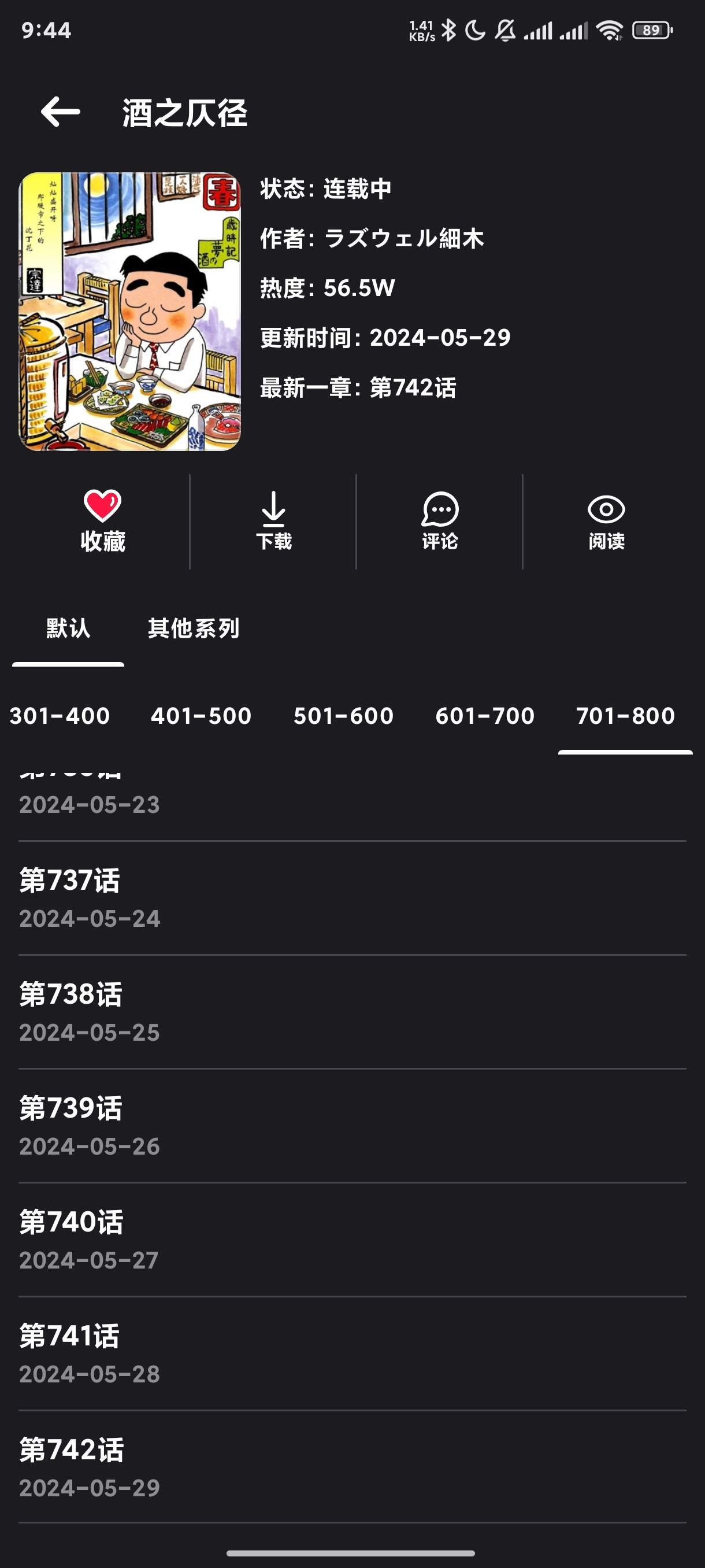Tap the 下载 download button
The image size is (705, 1568).
[273, 520]
